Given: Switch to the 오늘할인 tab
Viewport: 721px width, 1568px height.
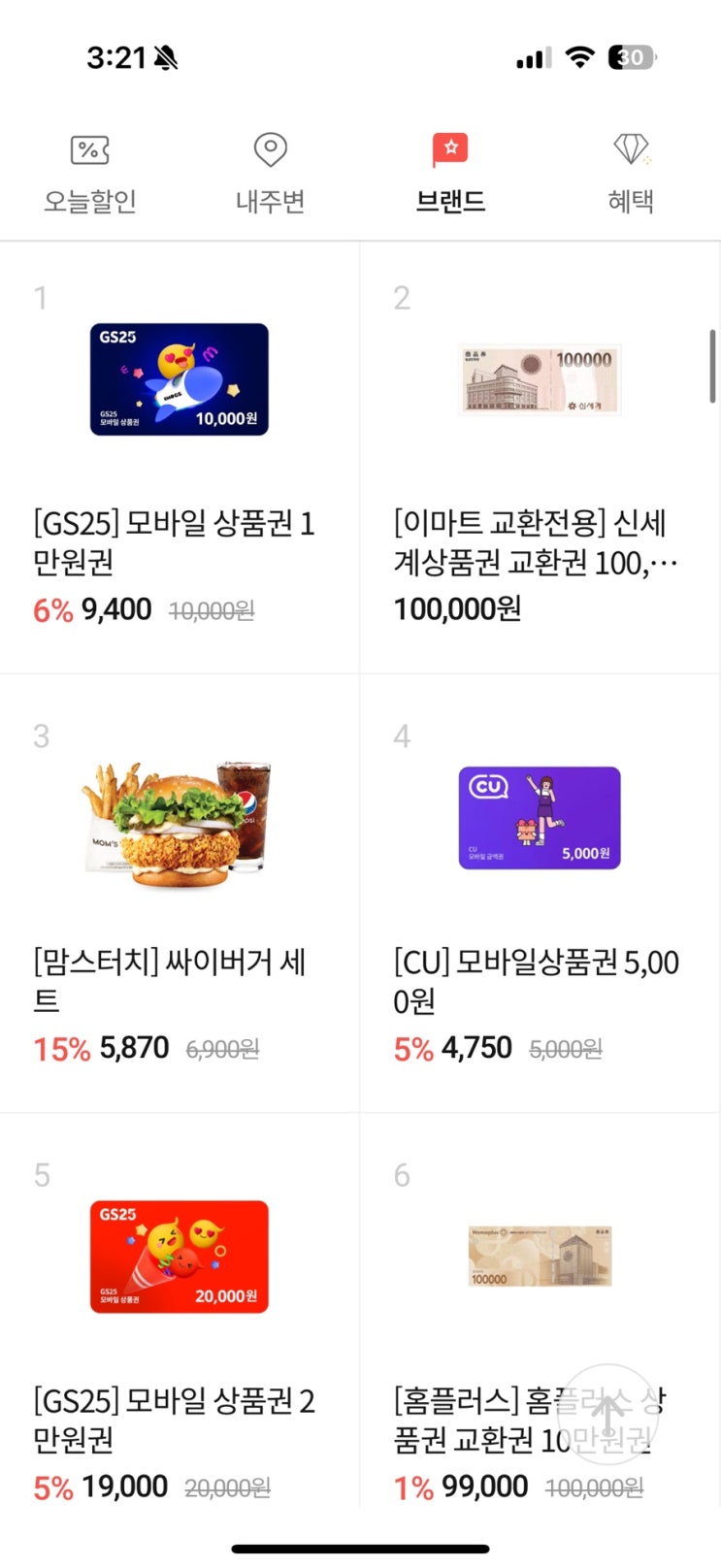Looking at the screenshot, I should pyautogui.click(x=90, y=175).
